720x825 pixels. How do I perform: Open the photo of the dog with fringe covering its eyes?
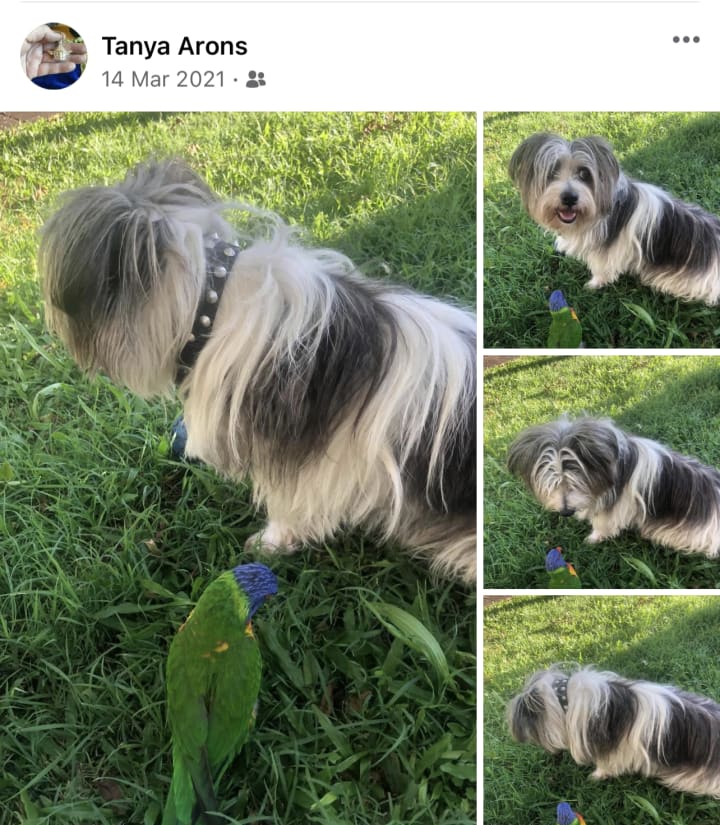(601, 471)
